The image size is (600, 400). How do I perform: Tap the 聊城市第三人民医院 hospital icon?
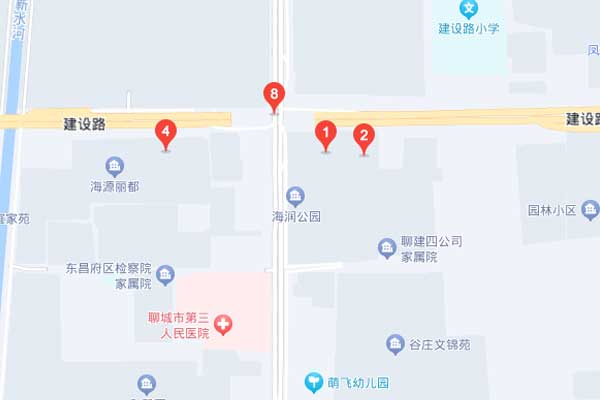click(222, 324)
